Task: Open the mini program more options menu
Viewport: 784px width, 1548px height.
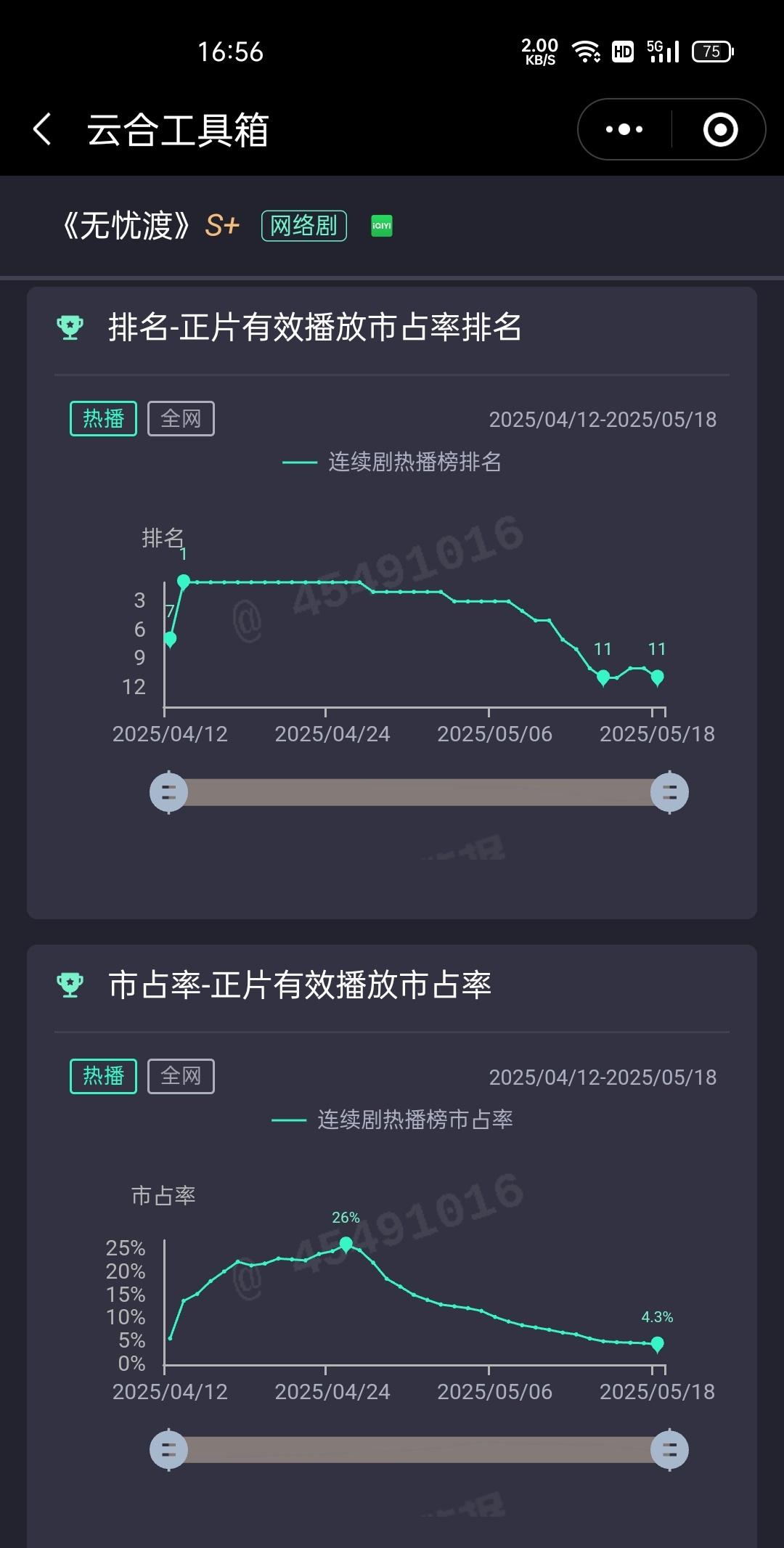Action: click(x=624, y=130)
